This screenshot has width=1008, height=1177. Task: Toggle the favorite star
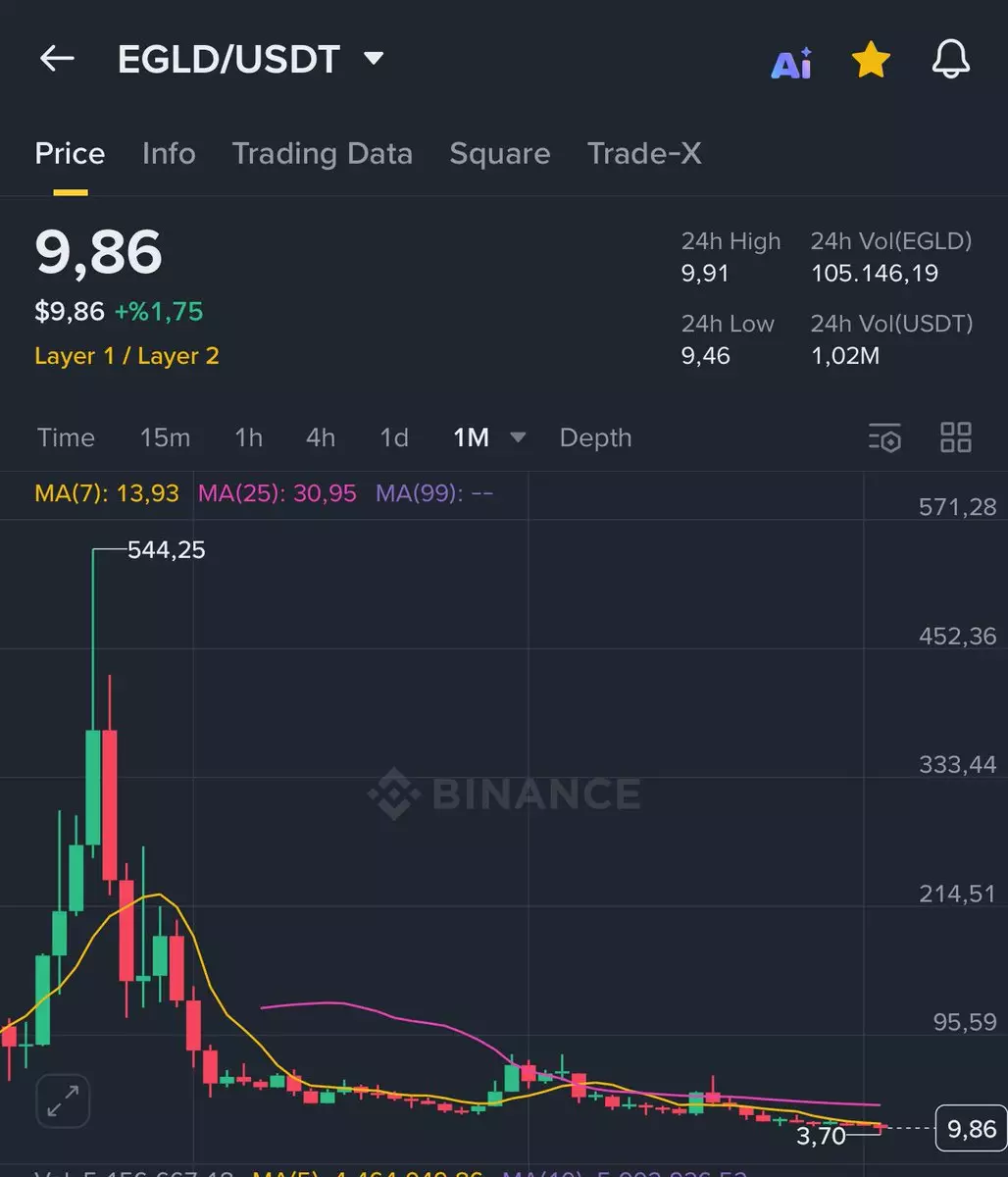click(x=871, y=61)
